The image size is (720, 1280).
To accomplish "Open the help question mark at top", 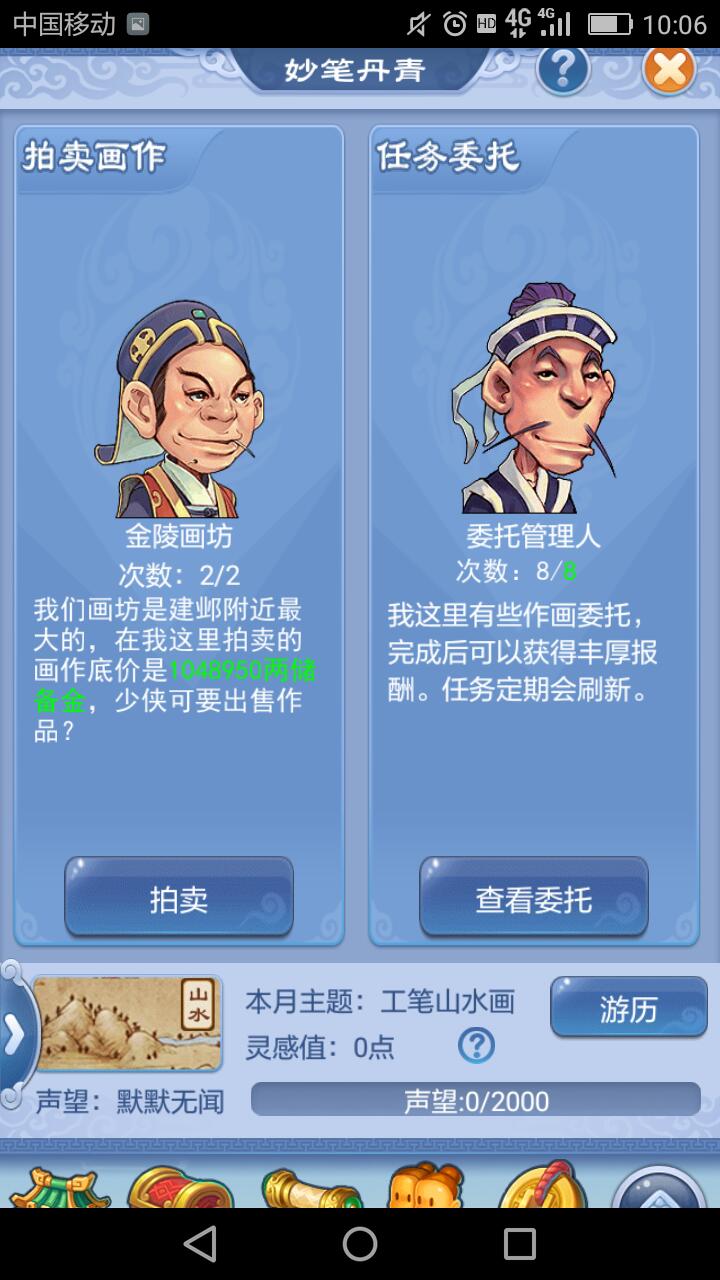I will click(563, 70).
